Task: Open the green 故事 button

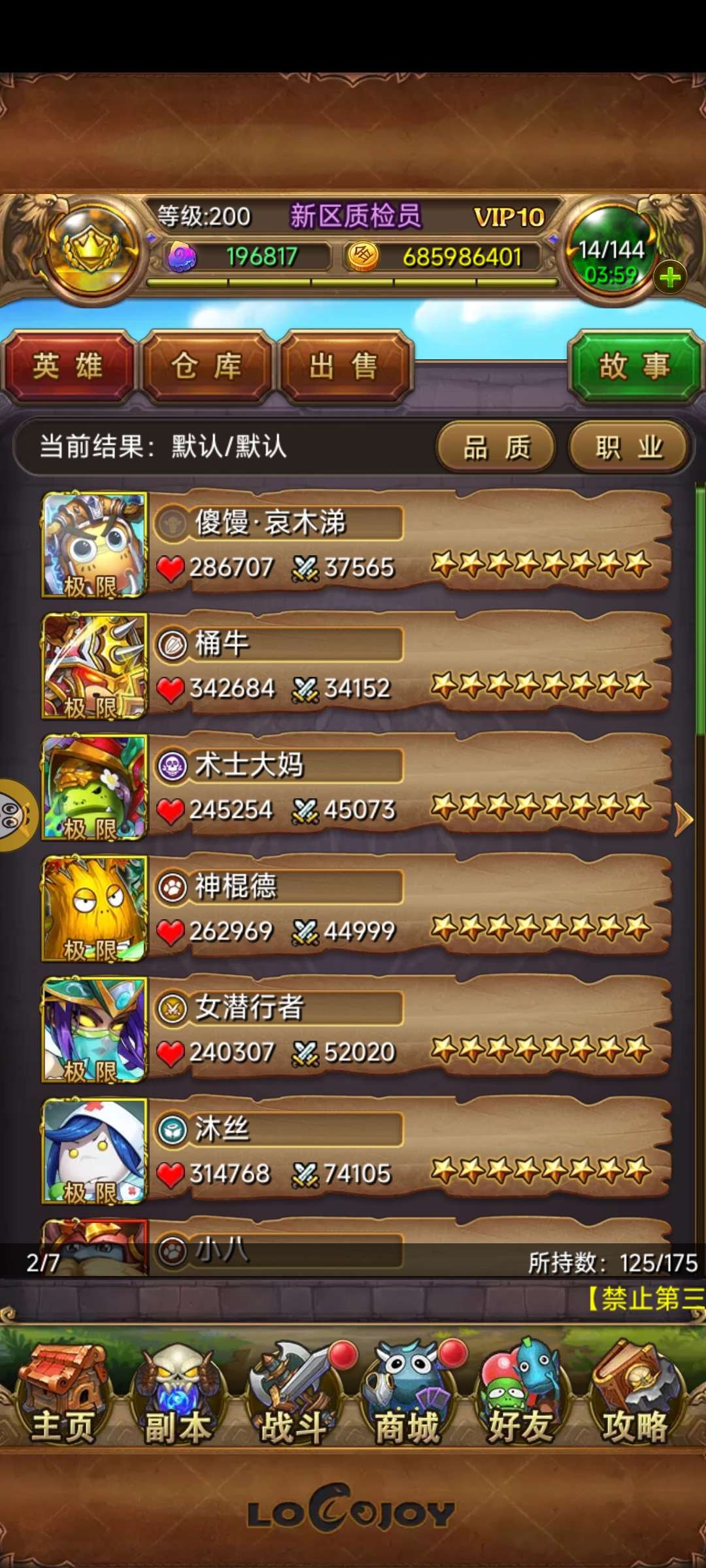Action: tap(634, 366)
